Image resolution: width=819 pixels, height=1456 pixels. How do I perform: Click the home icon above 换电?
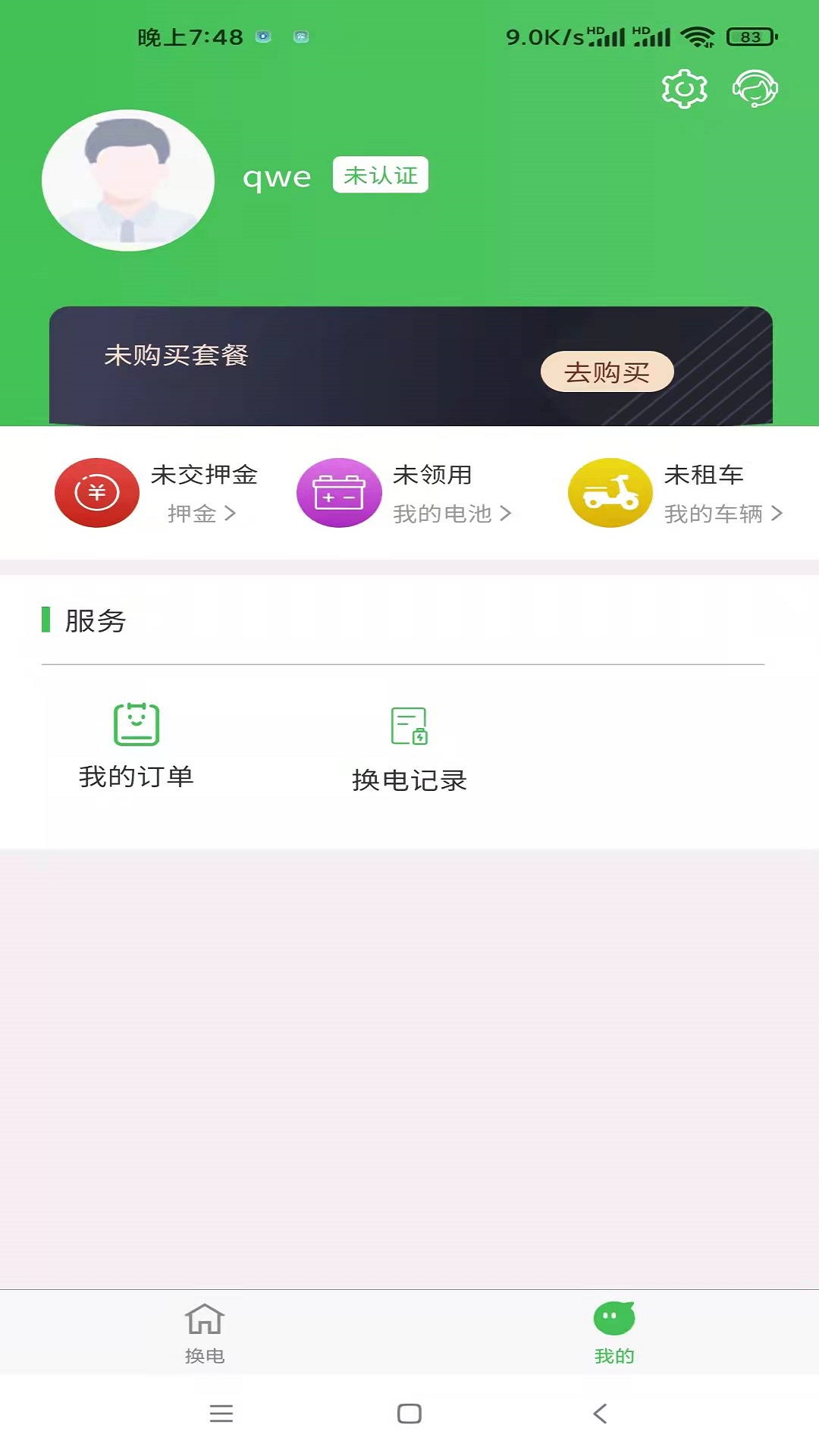tap(205, 1317)
